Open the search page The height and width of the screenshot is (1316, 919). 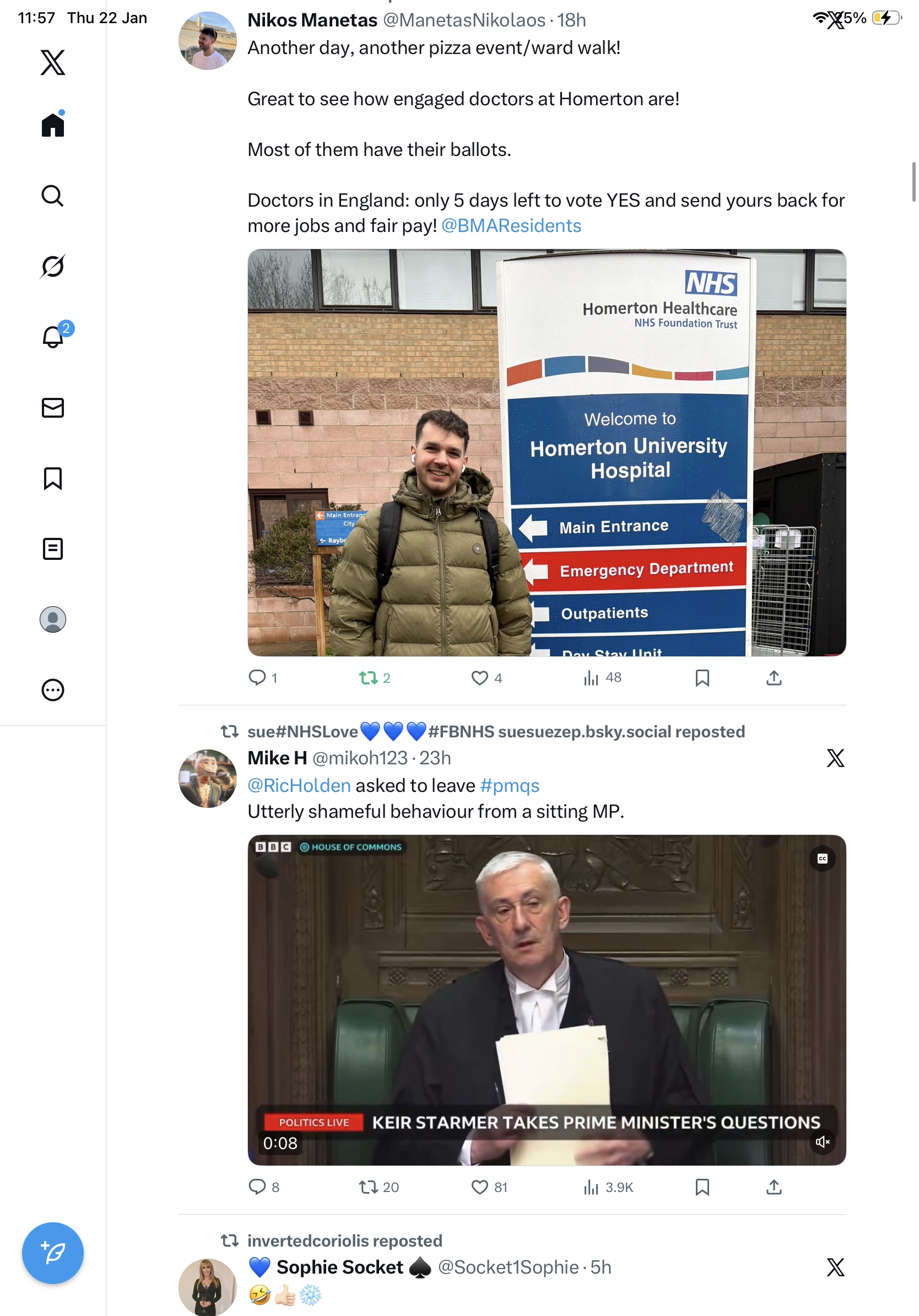[53, 196]
